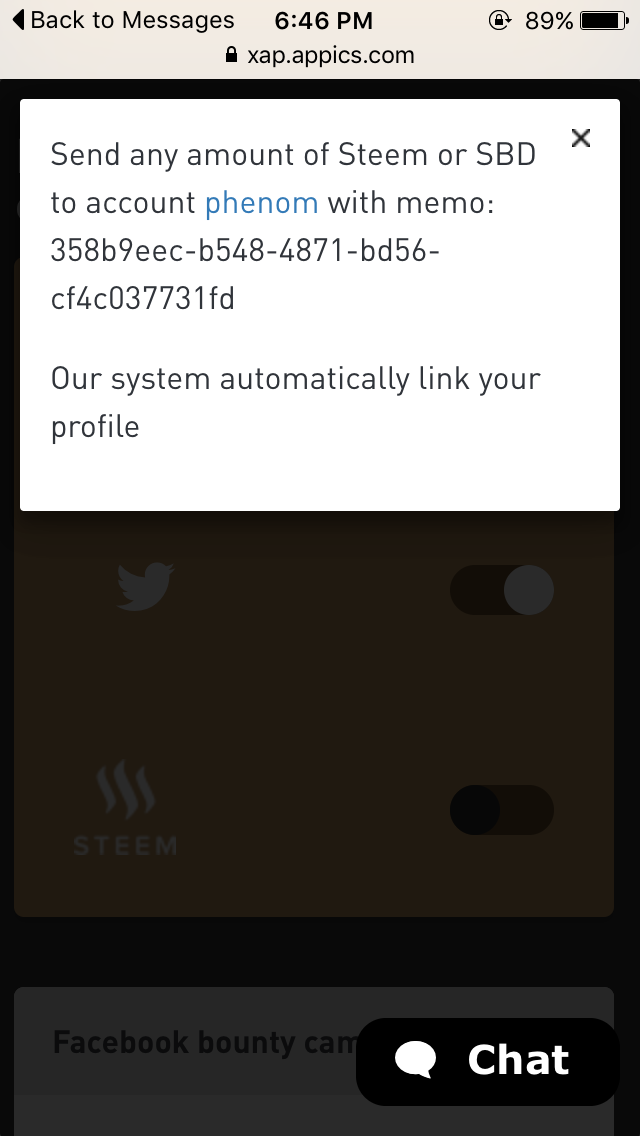Toggle the Twitter switch
Image resolution: width=640 pixels, height=1136 pixels.
point(502,590)
